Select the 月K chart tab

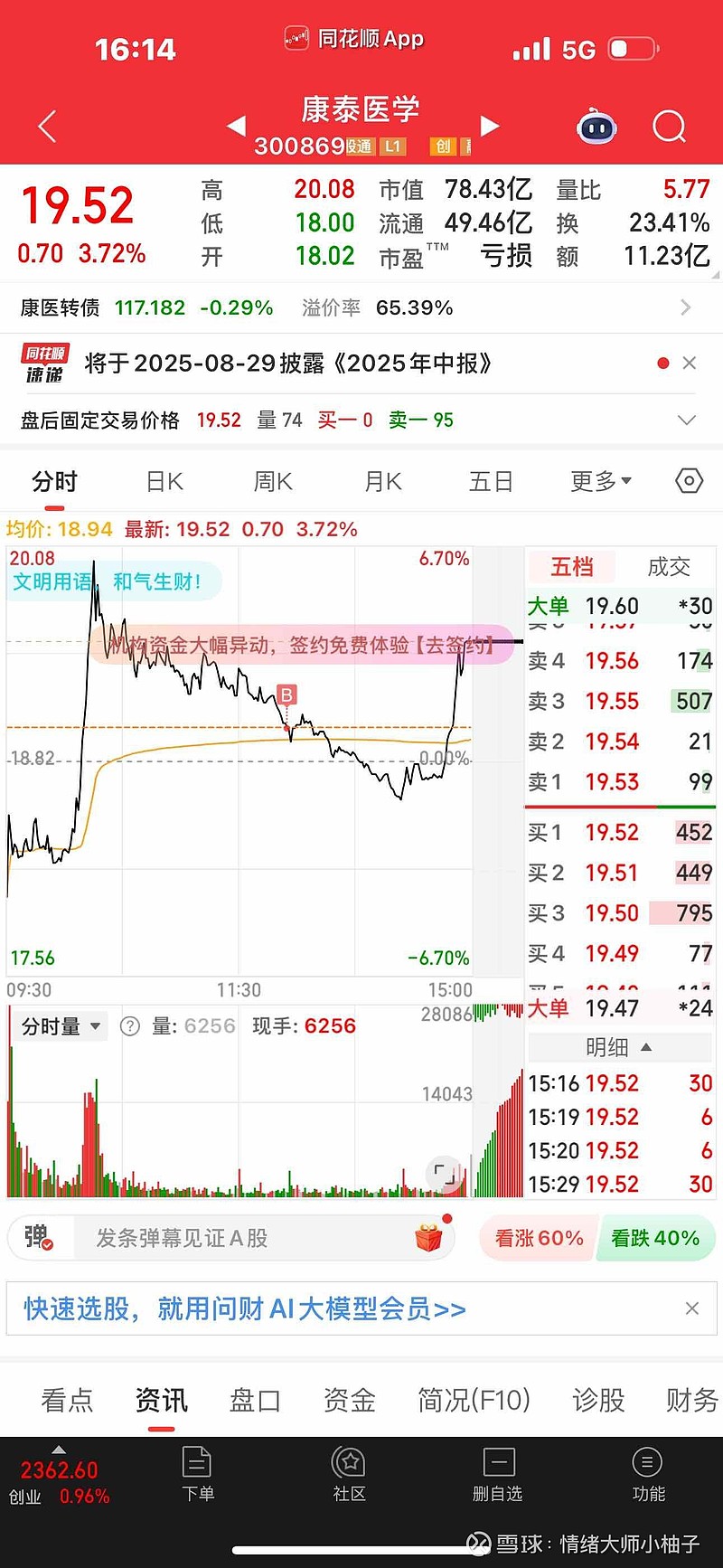point(383,481)
